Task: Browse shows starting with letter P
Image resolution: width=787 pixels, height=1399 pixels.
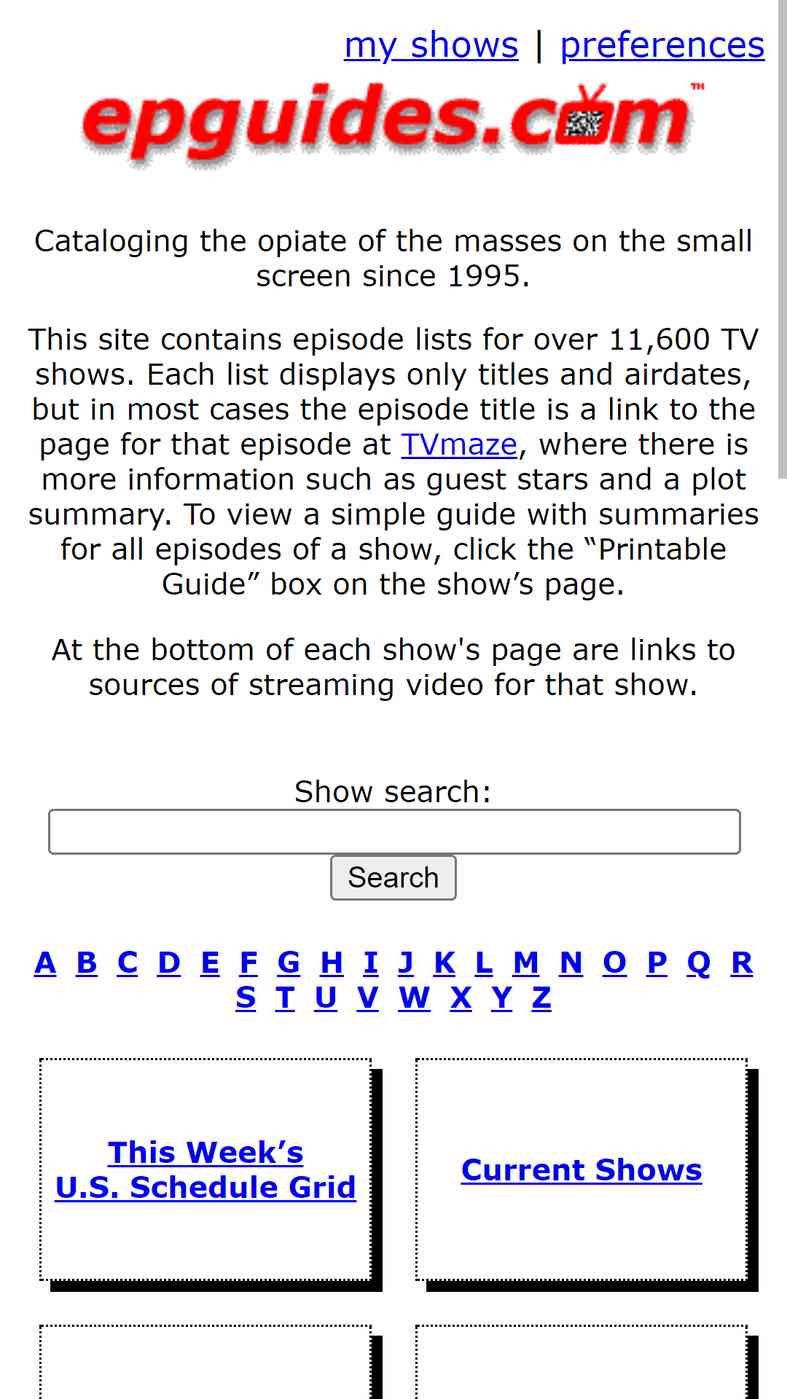Action: click(x=656, y=963)
